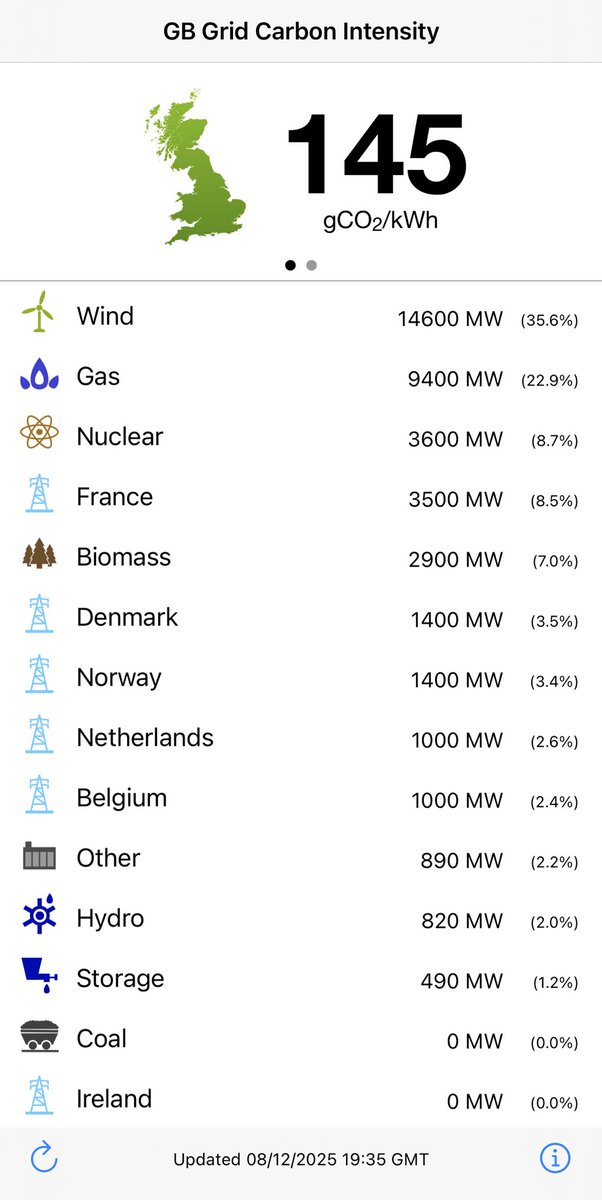Refresh the grid carbon intensity data
This screenshot has width=602, height=1200.
point(44,1159)
